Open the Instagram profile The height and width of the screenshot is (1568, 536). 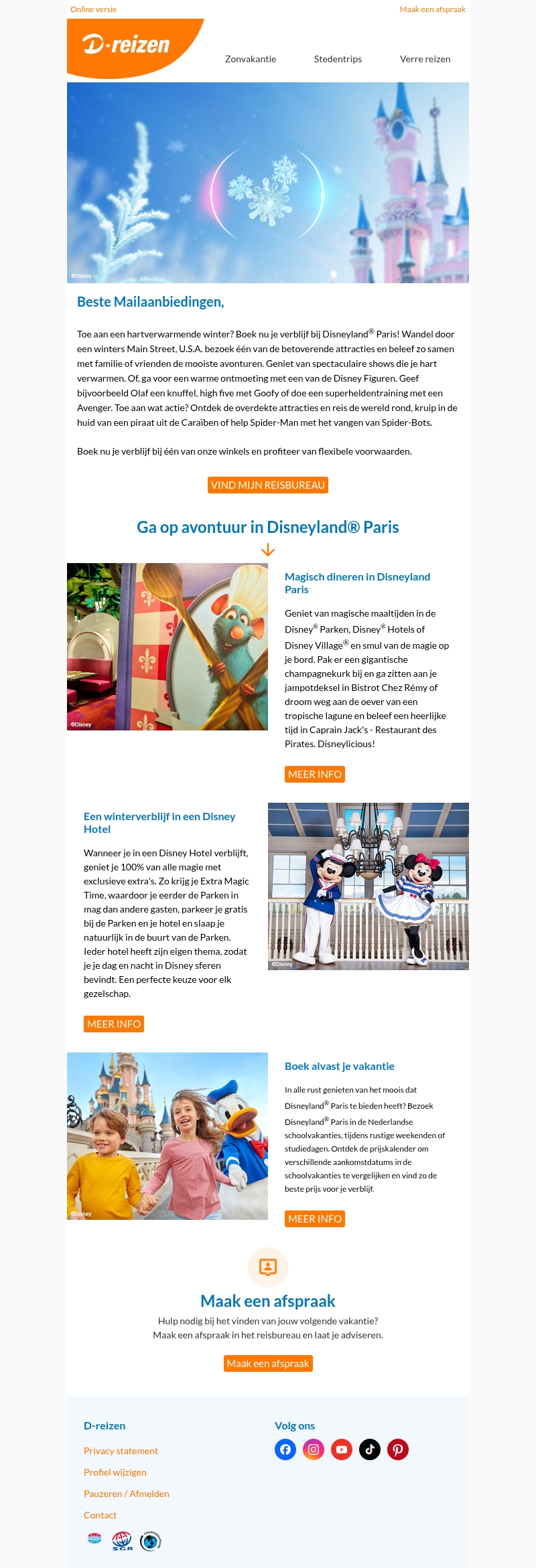click(314, 1449)
